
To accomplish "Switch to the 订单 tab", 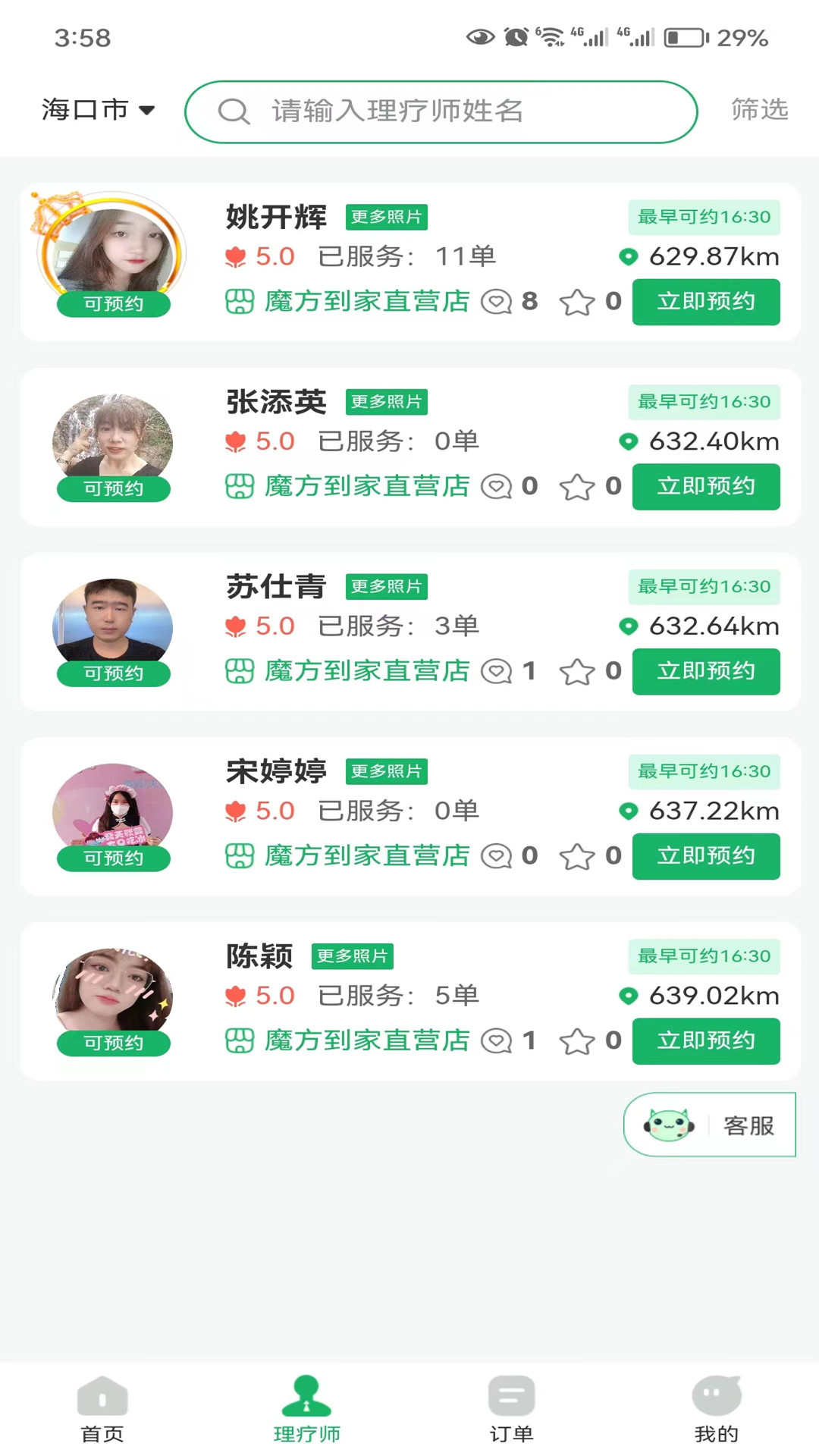I will pyautogui.click(x=511, y=1410).
